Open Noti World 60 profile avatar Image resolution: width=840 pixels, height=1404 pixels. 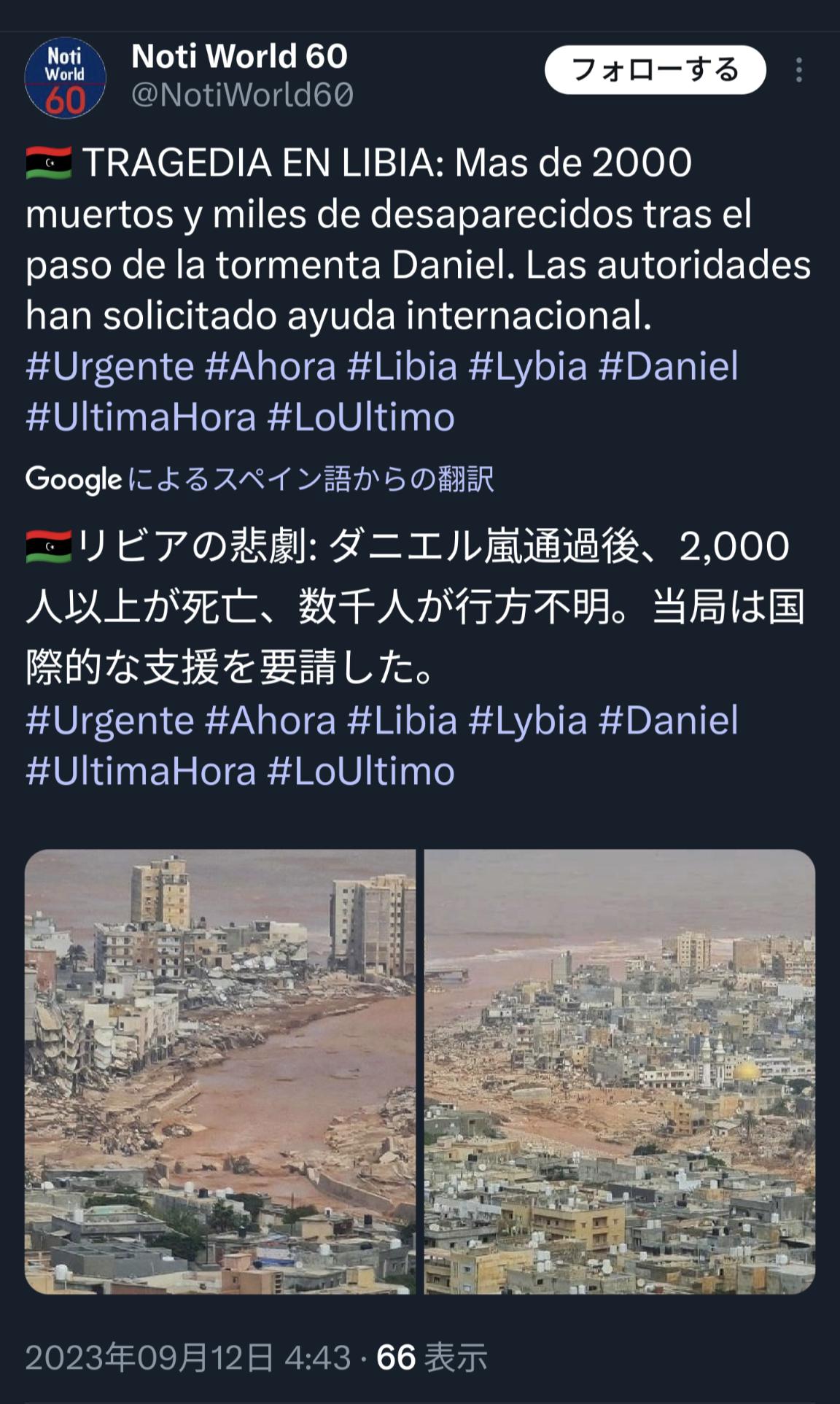coord(66,78)
